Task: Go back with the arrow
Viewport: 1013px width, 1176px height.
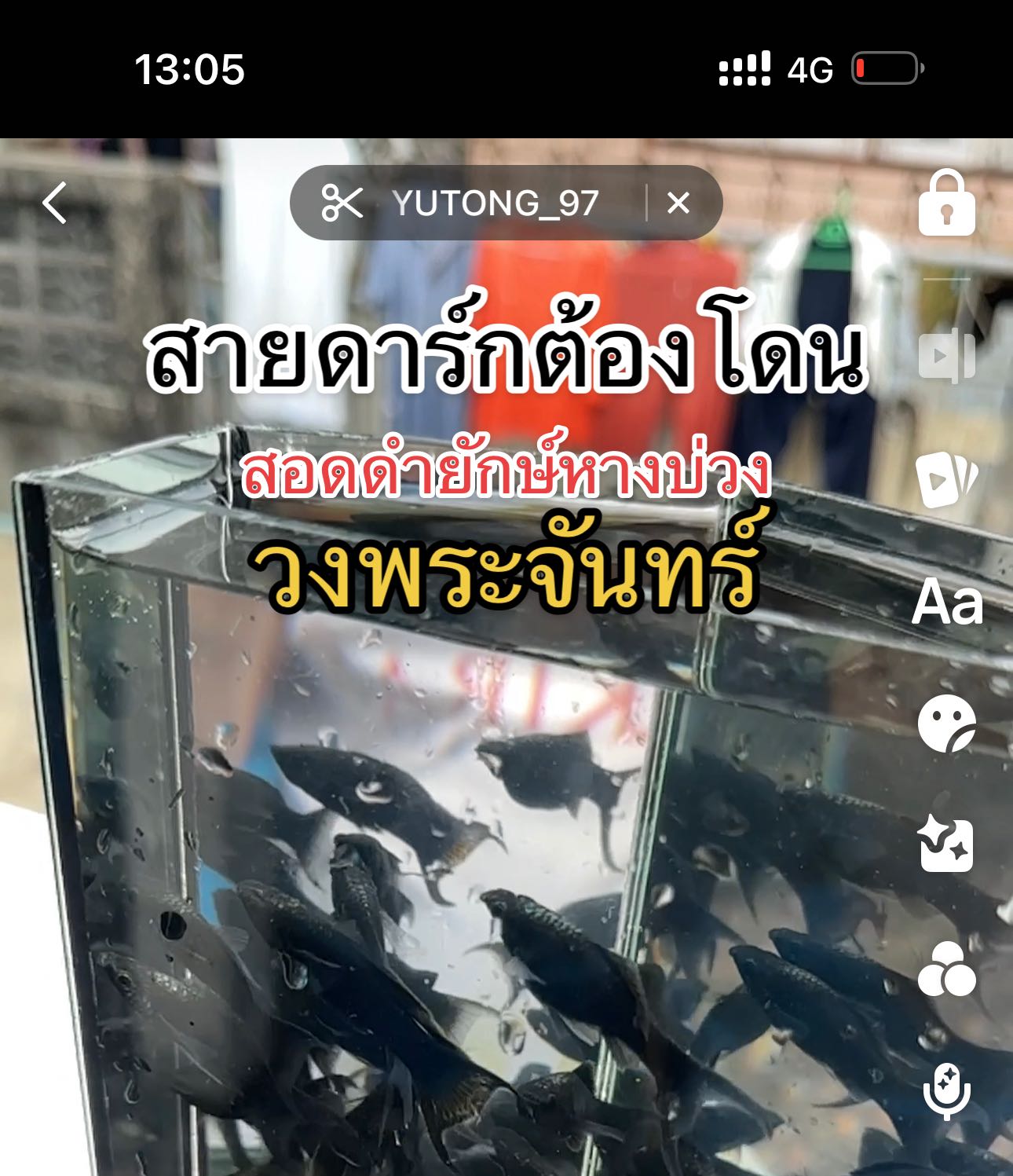Action: (55, 203)
